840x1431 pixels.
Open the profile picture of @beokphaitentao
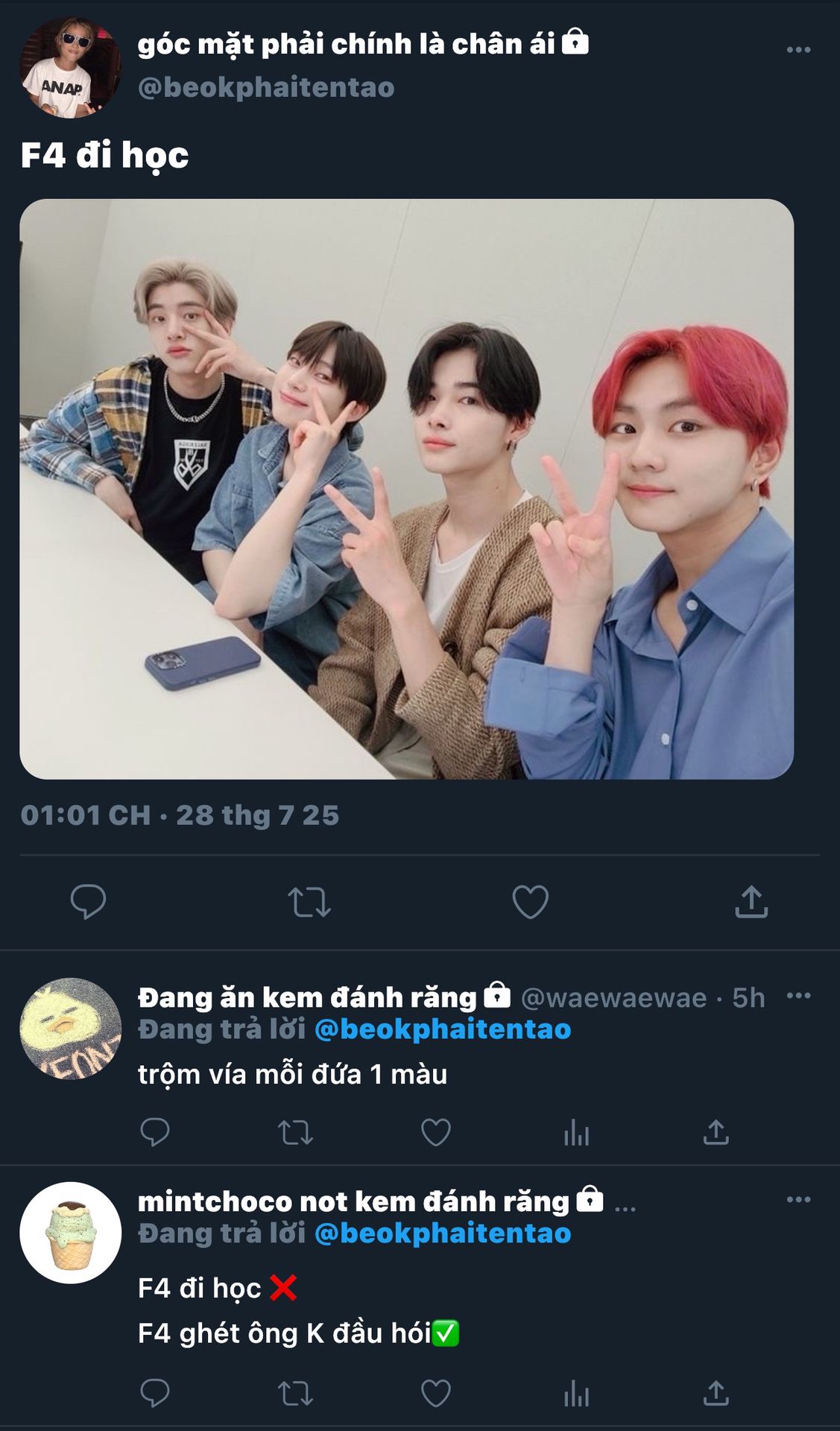click(70, 68)
